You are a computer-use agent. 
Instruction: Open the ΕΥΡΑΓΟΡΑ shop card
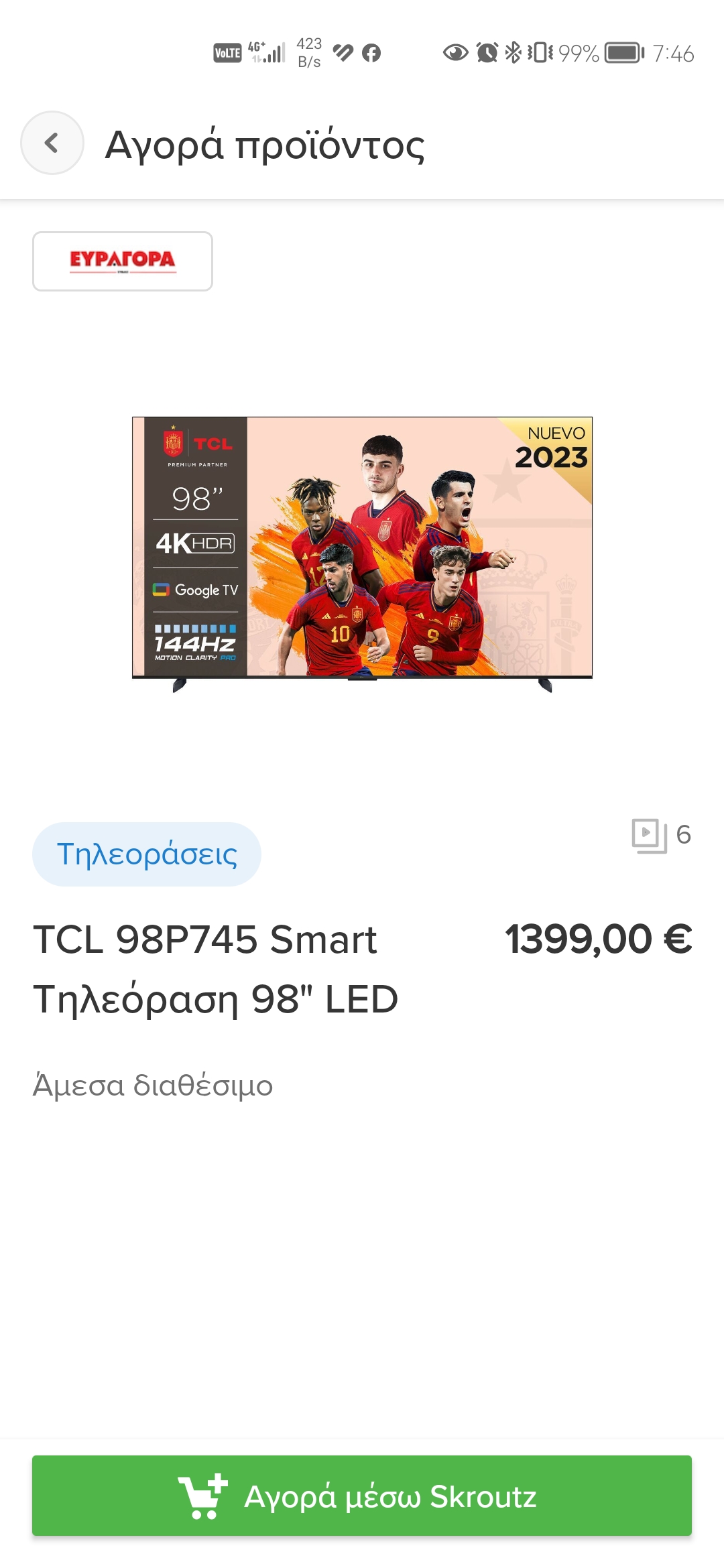[123, 261]
